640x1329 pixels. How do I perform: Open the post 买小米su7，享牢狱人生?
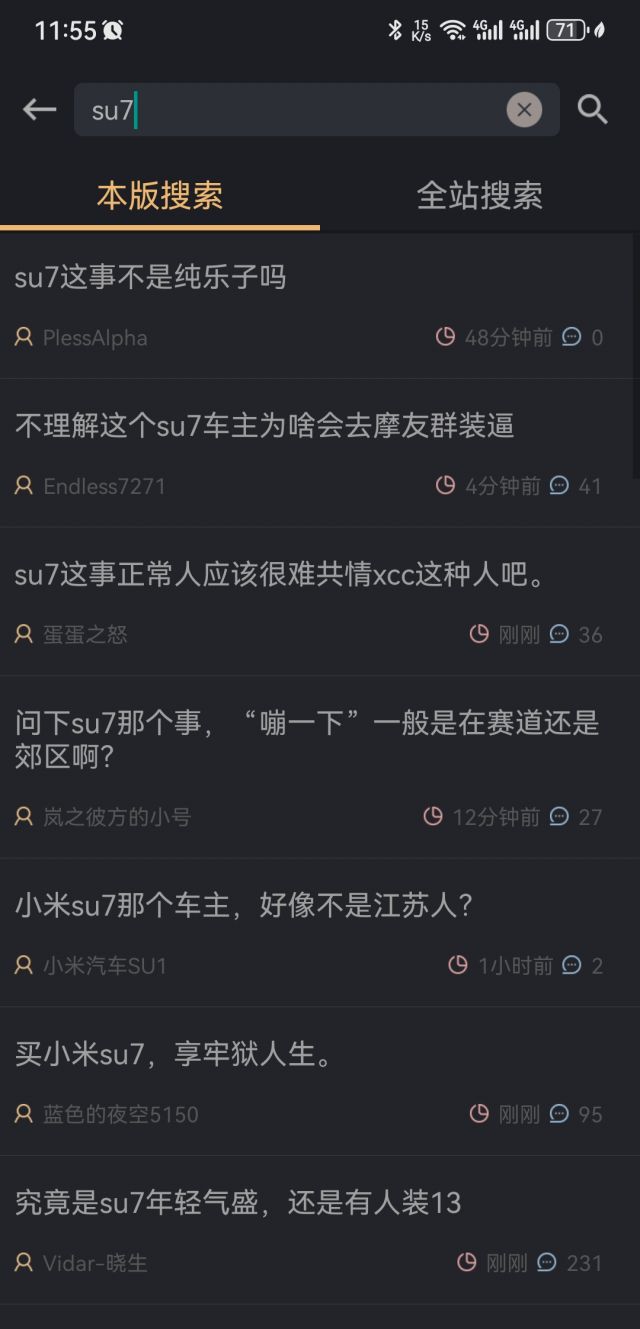coord(320,1081)
